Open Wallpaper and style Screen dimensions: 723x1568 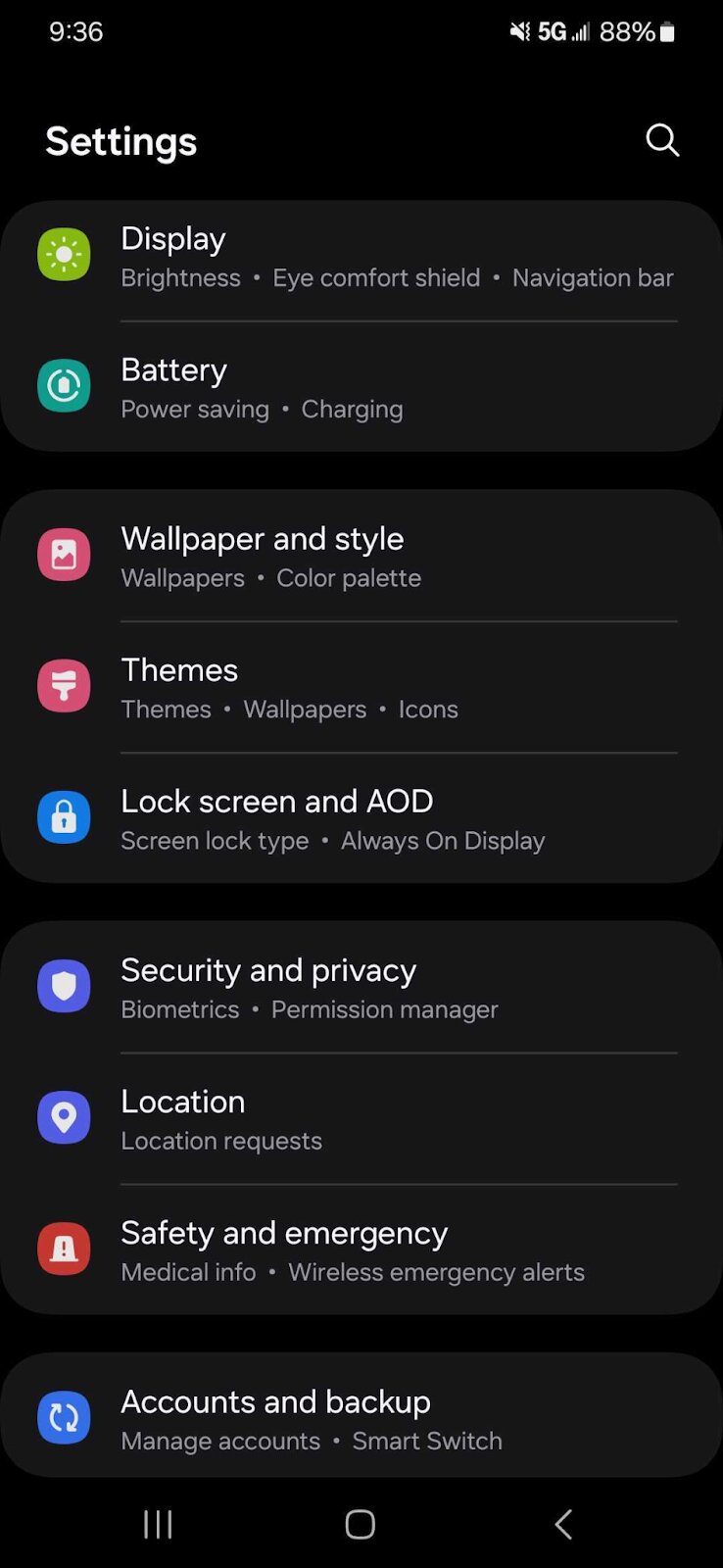(361, 557)
